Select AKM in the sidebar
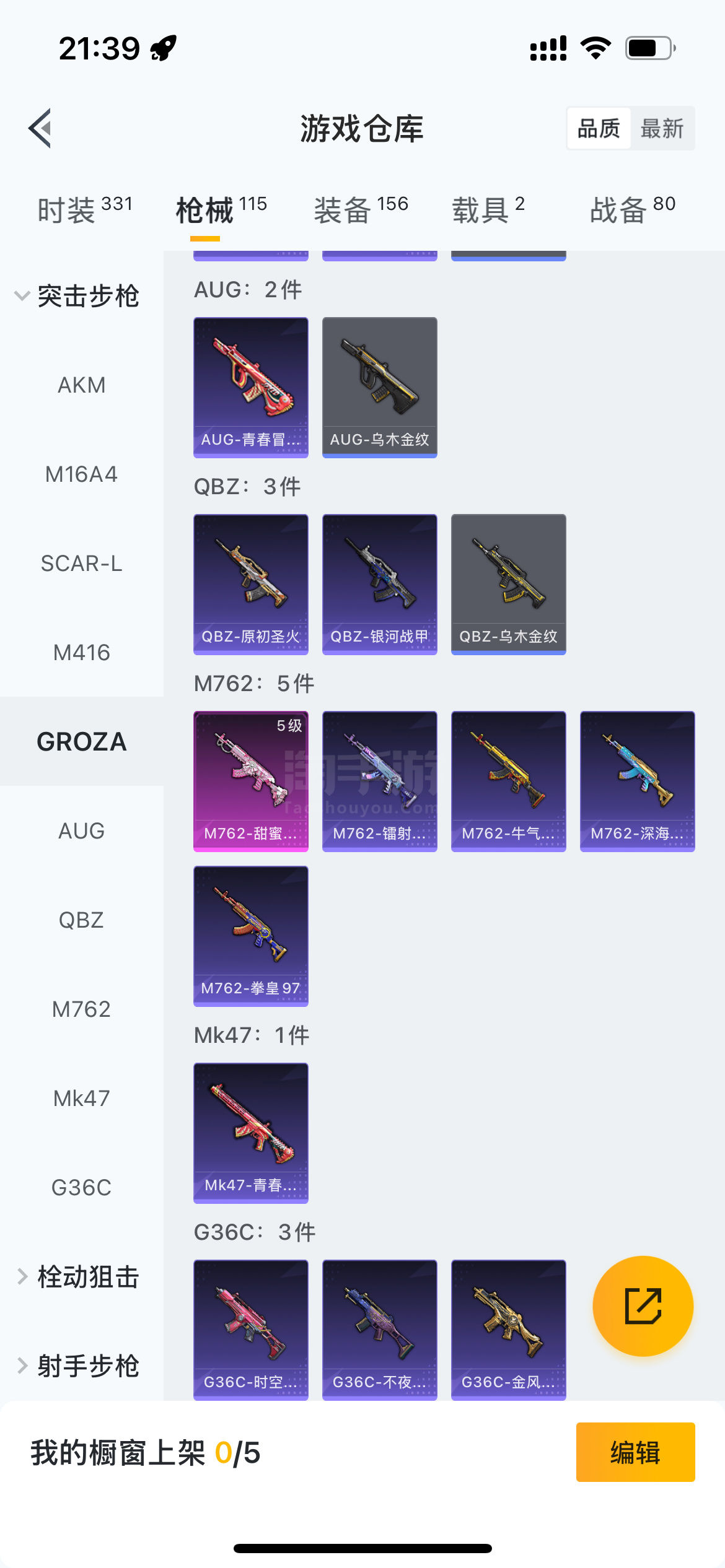 click(x=81, y=385)
